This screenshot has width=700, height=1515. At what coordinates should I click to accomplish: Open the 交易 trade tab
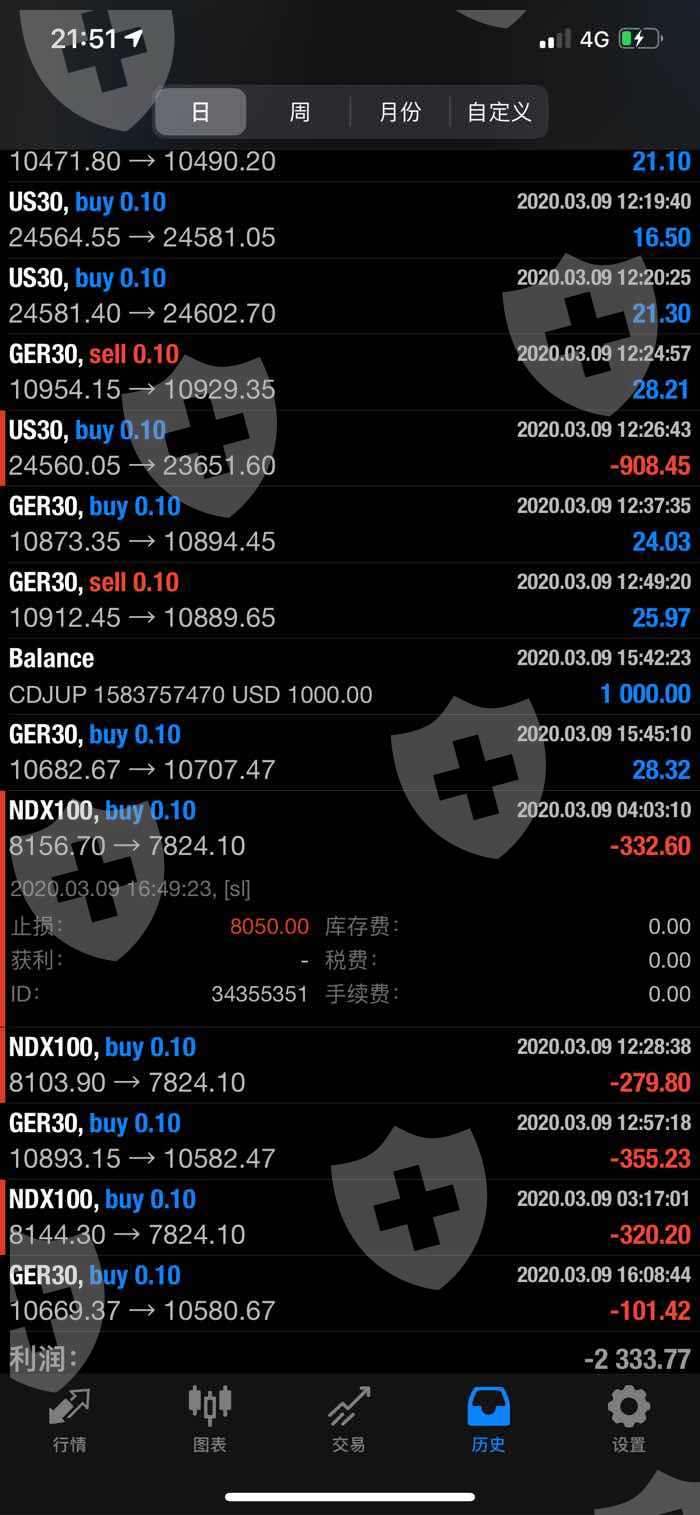click(x=349, y=1419)
